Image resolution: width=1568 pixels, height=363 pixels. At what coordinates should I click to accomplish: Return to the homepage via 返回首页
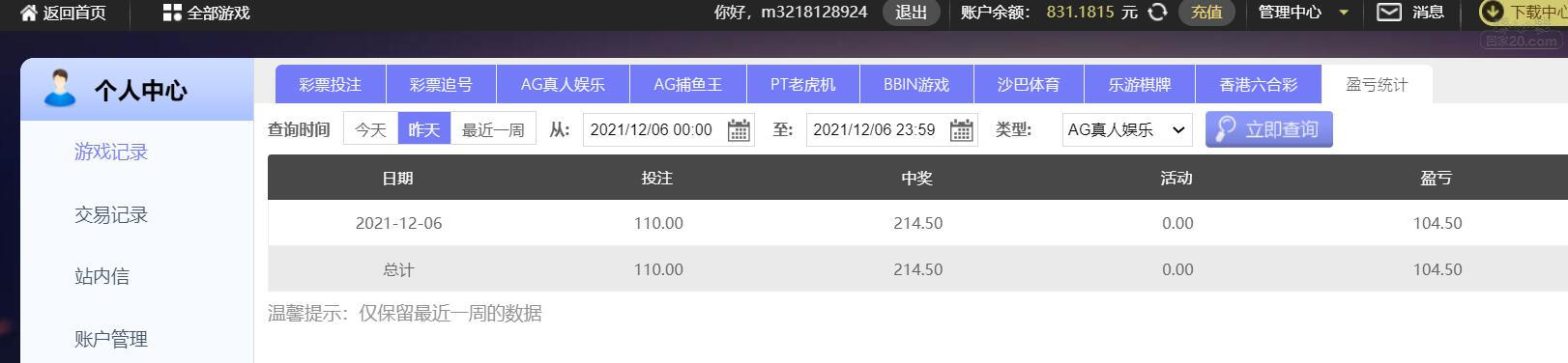point(63,13)
